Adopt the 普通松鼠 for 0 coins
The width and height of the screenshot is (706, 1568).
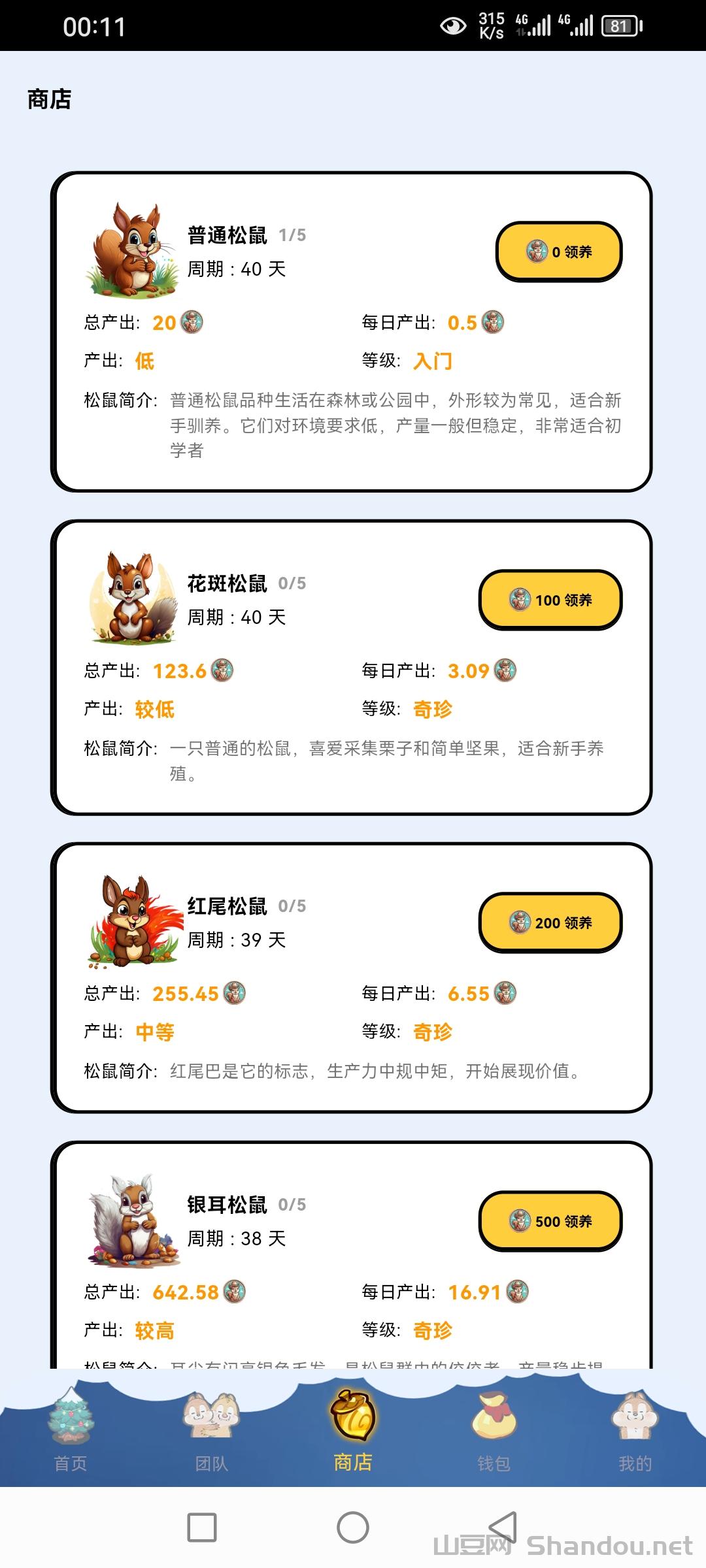point(559,252)
